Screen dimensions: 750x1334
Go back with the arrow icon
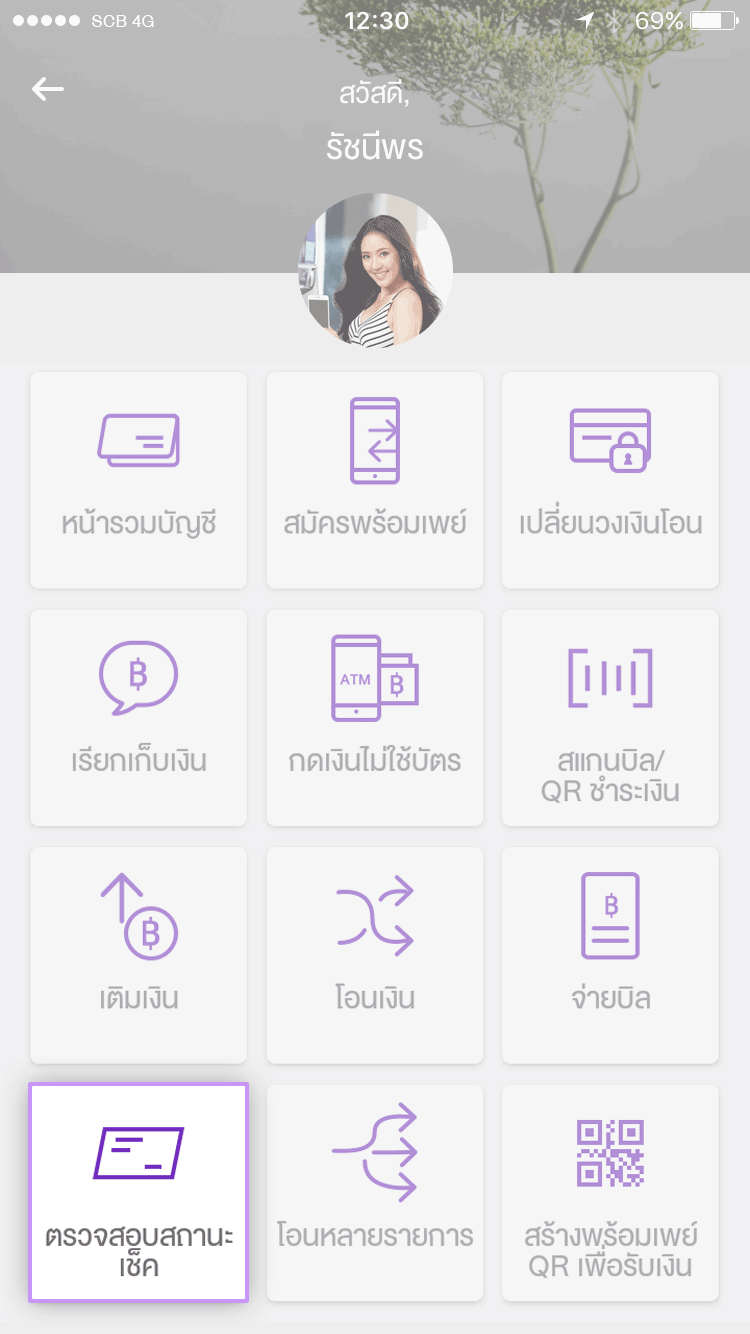pyautogui.click(x=47, y=89)
